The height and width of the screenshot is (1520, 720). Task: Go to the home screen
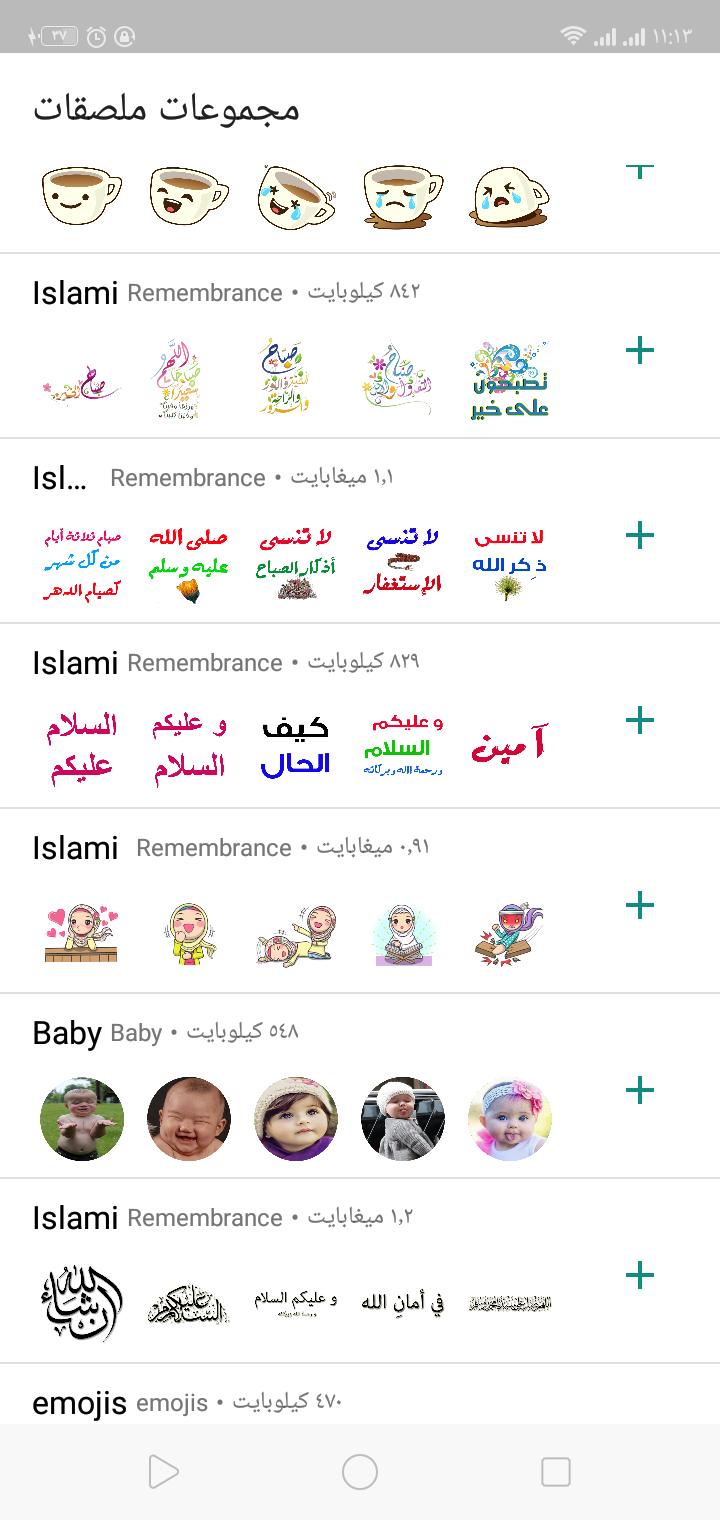tap(360, 1472)
